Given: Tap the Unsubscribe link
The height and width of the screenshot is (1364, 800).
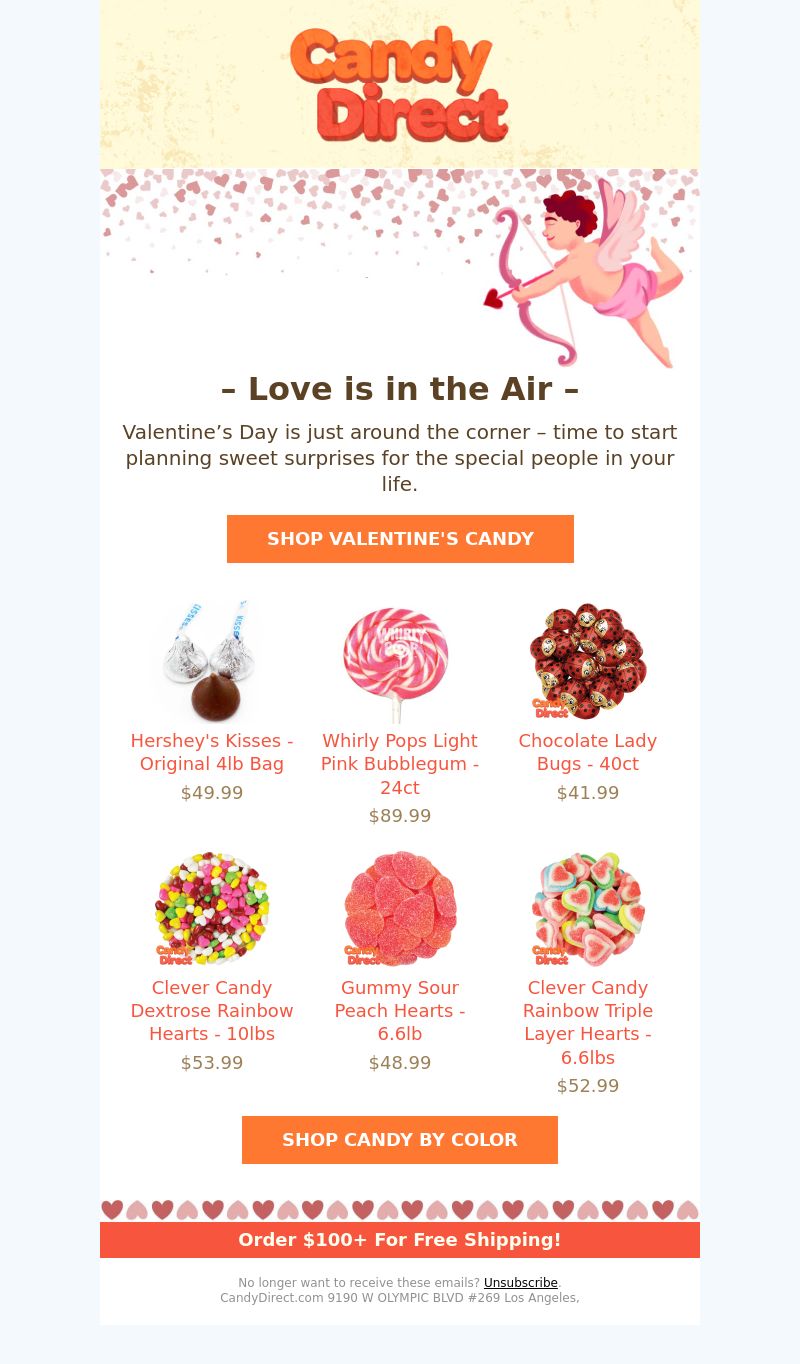Looking at the screenshot, I should (x=520, y=1283).
